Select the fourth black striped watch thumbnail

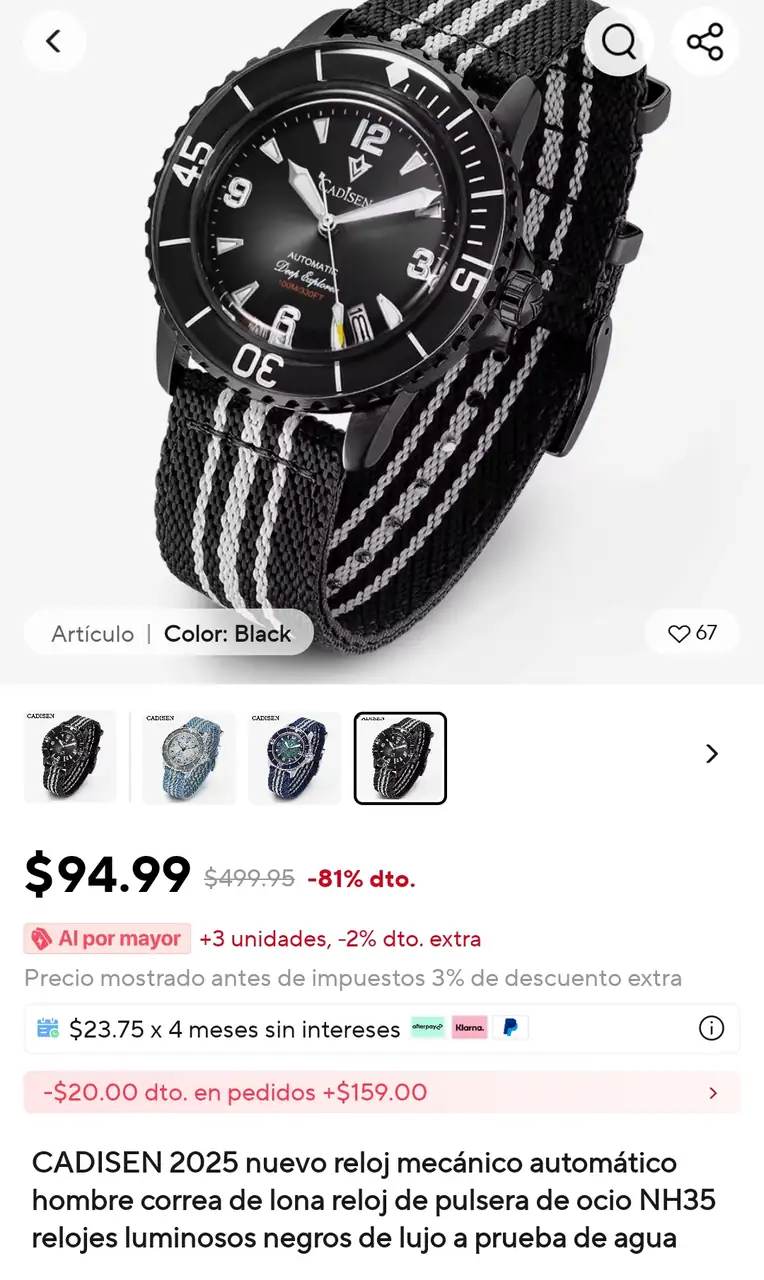pos(400,757)
